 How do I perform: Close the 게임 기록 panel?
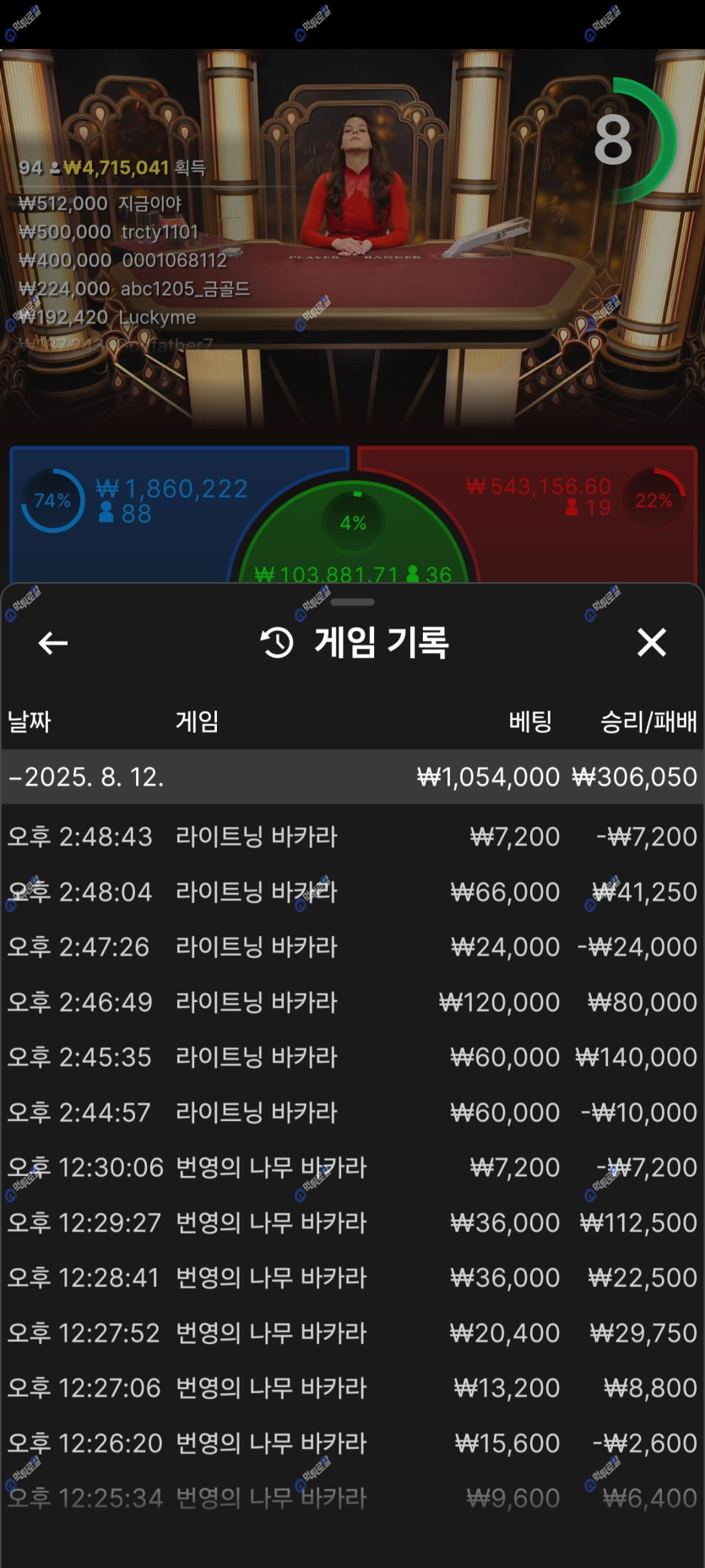[651, 643]
